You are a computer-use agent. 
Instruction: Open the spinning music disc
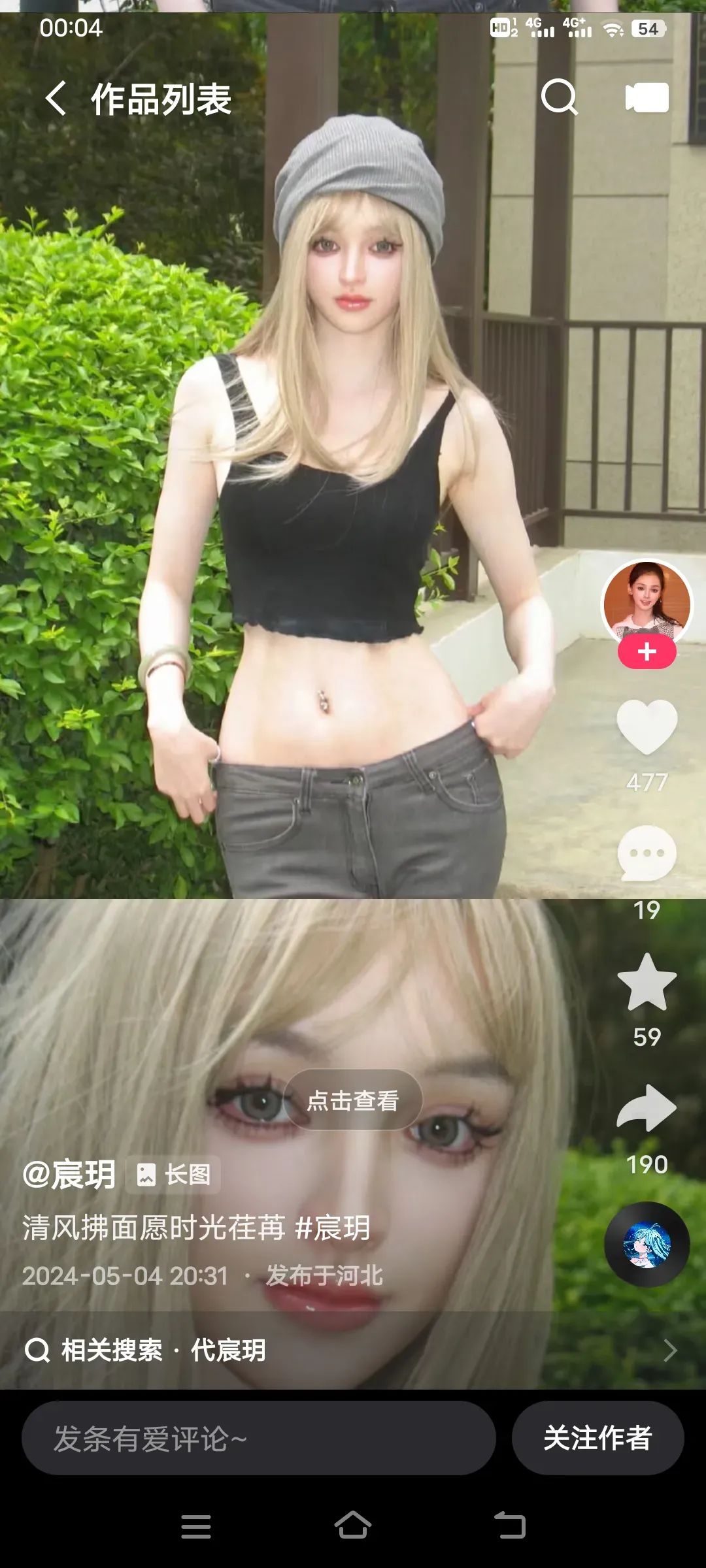pos(647,1245)
